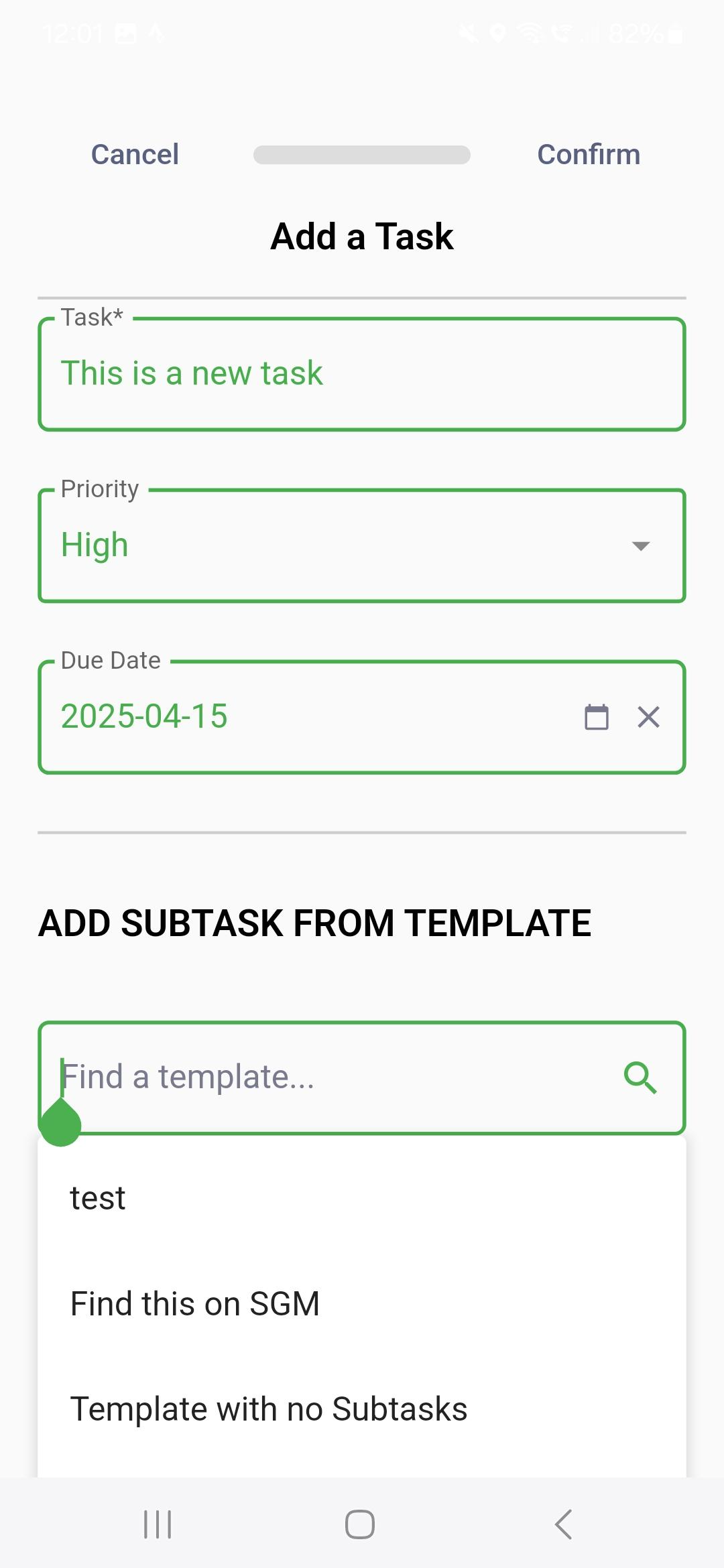Viewport: 724px width, 1568px height.
Task: Confirm the new task
Action: pyautogui.click(x=589, y=155)
